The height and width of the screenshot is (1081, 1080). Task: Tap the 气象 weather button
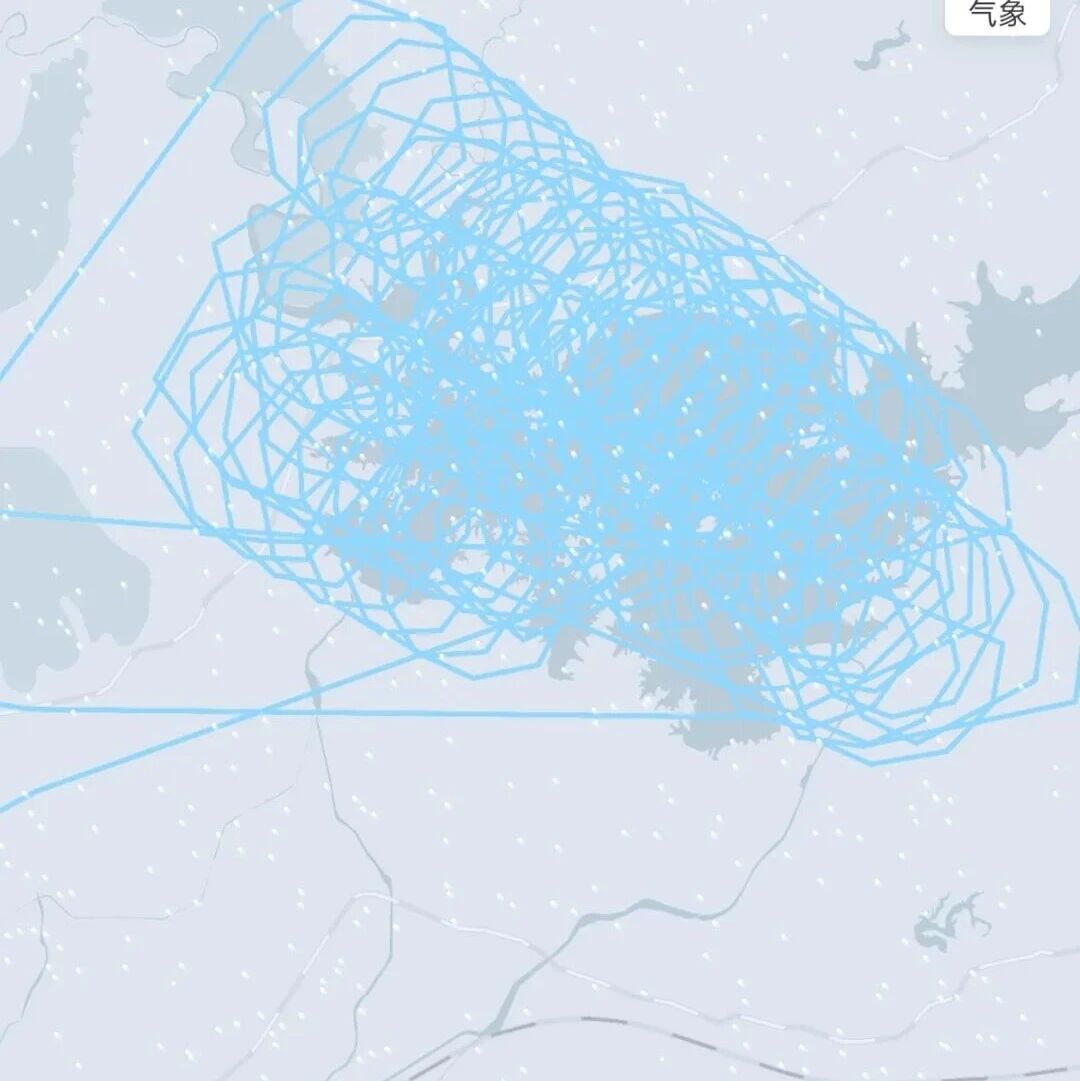(x=997, y=14)
